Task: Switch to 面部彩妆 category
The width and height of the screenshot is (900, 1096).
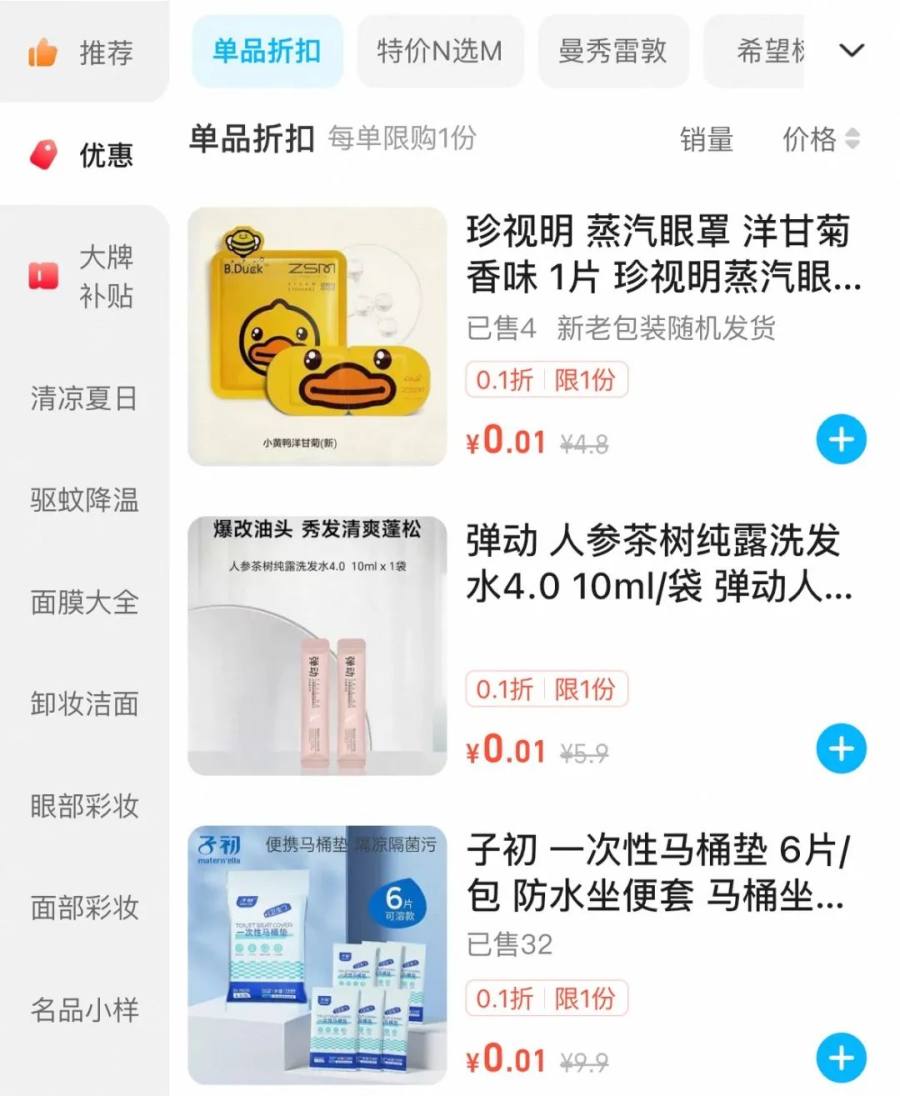Action: tap(84, 908)
